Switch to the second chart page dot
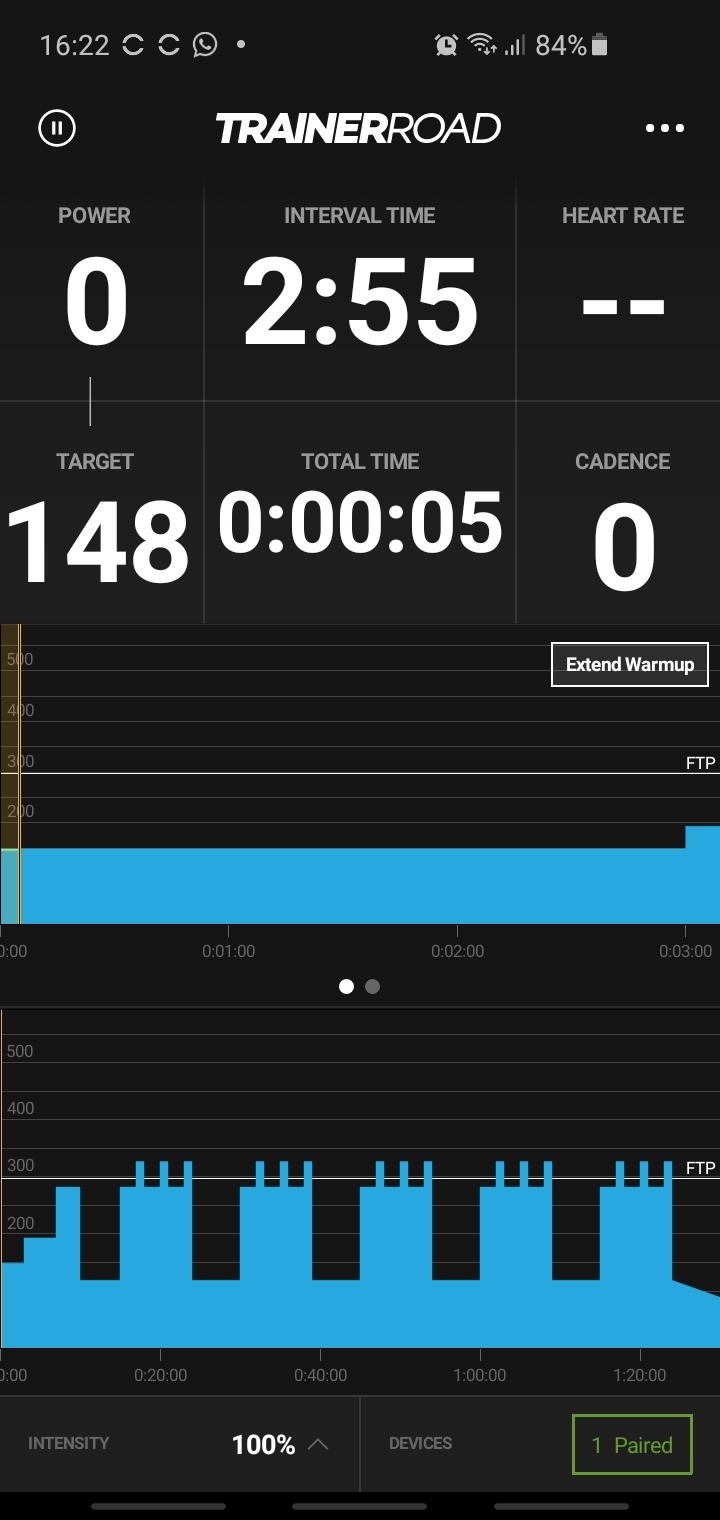720x1520 pixels. coord(373,986)
